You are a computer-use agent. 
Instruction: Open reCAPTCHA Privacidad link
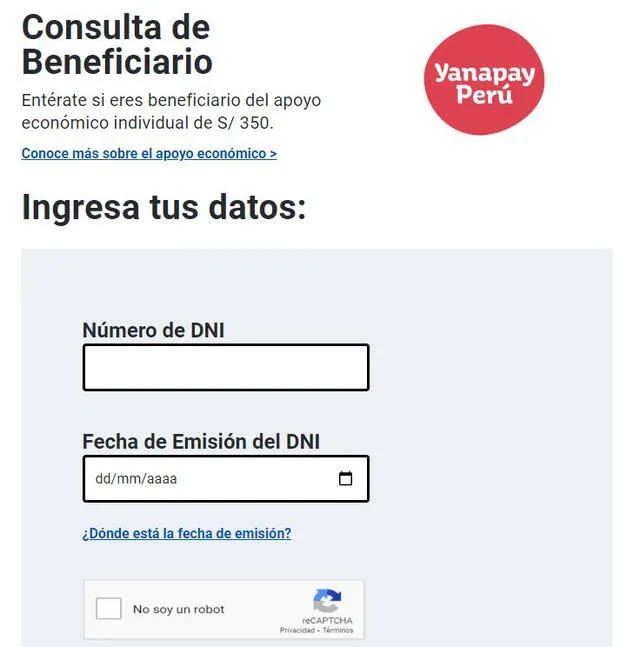297,631
